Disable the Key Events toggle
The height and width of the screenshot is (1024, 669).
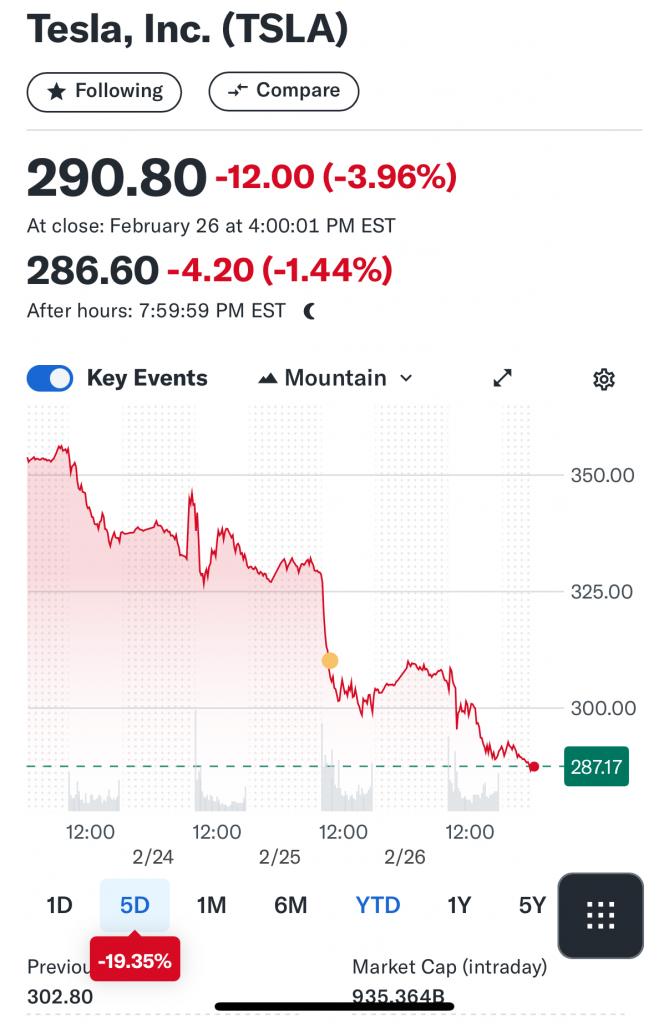click(x=50, y=378)
